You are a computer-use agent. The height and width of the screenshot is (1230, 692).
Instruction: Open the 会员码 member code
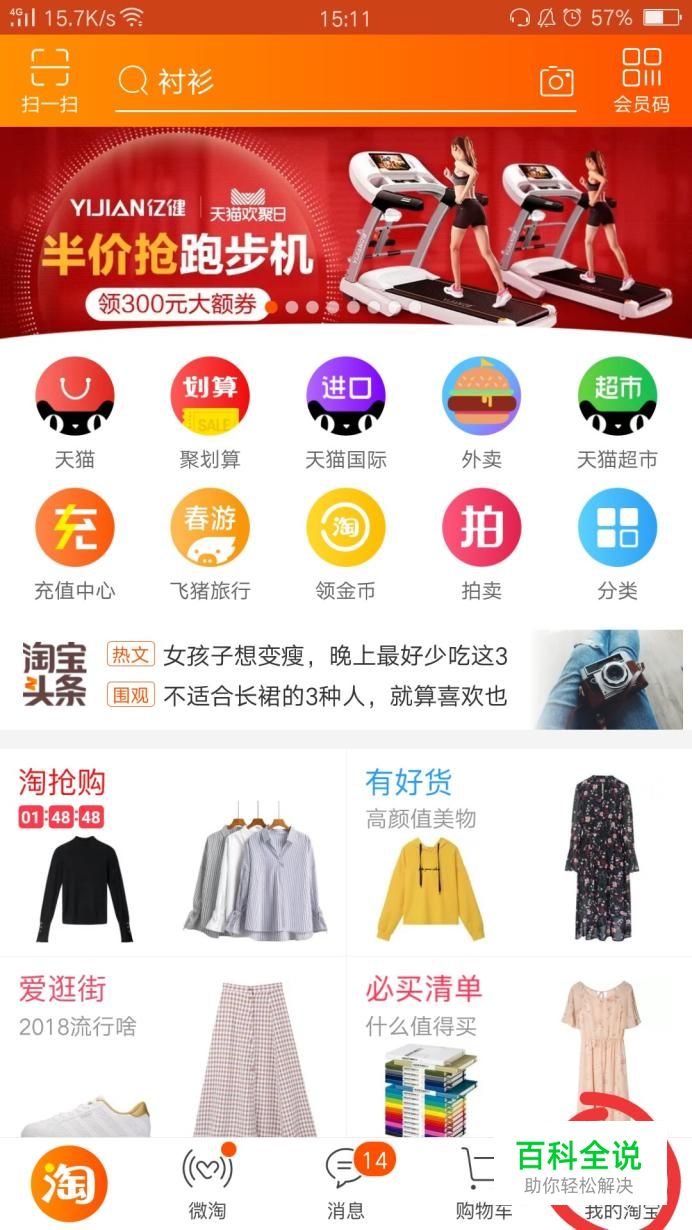click(641, 79)
